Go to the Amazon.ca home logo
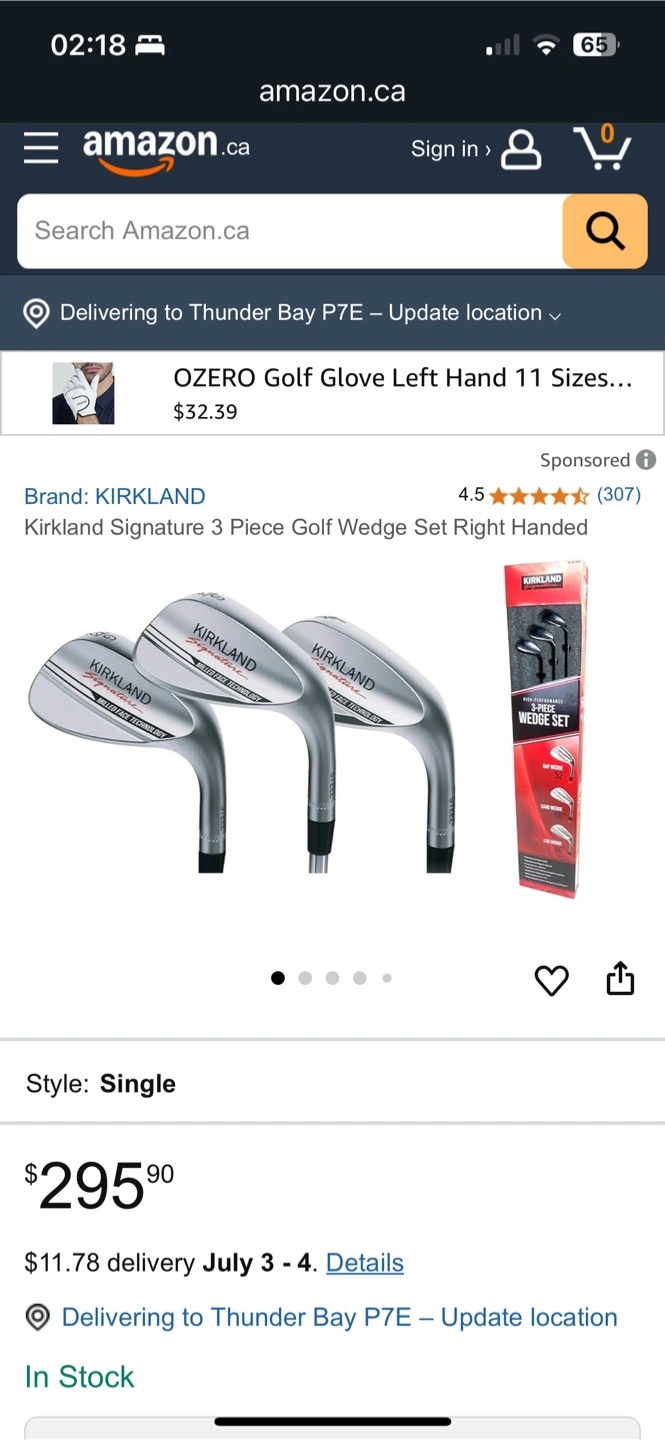The width and height of the screenshot is (665, 1440). (x=166, y=148)
